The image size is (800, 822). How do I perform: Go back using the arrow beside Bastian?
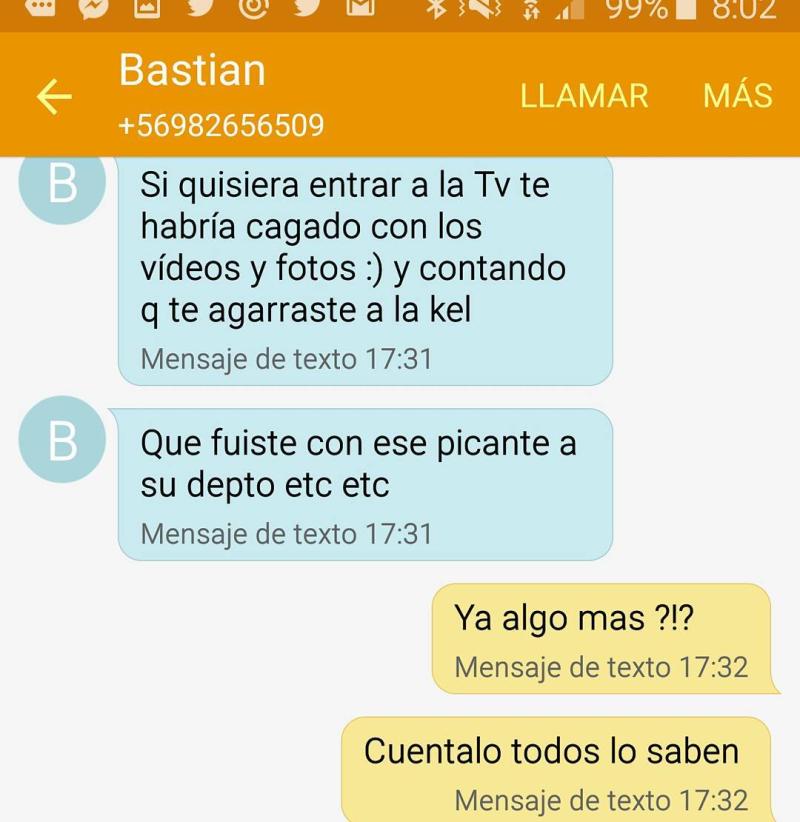[x=54, y=96]
